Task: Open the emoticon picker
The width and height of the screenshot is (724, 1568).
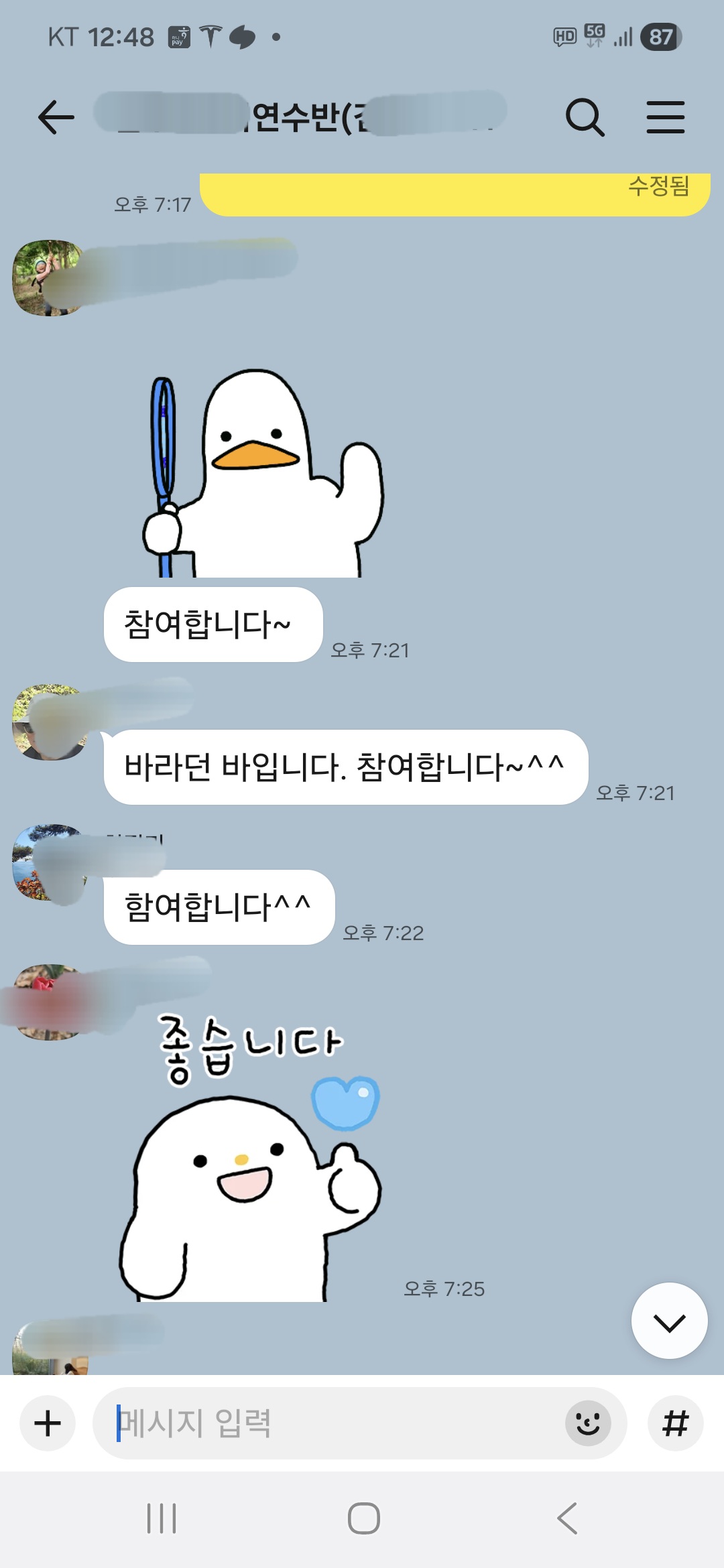Action: [x=588, y=1423]
